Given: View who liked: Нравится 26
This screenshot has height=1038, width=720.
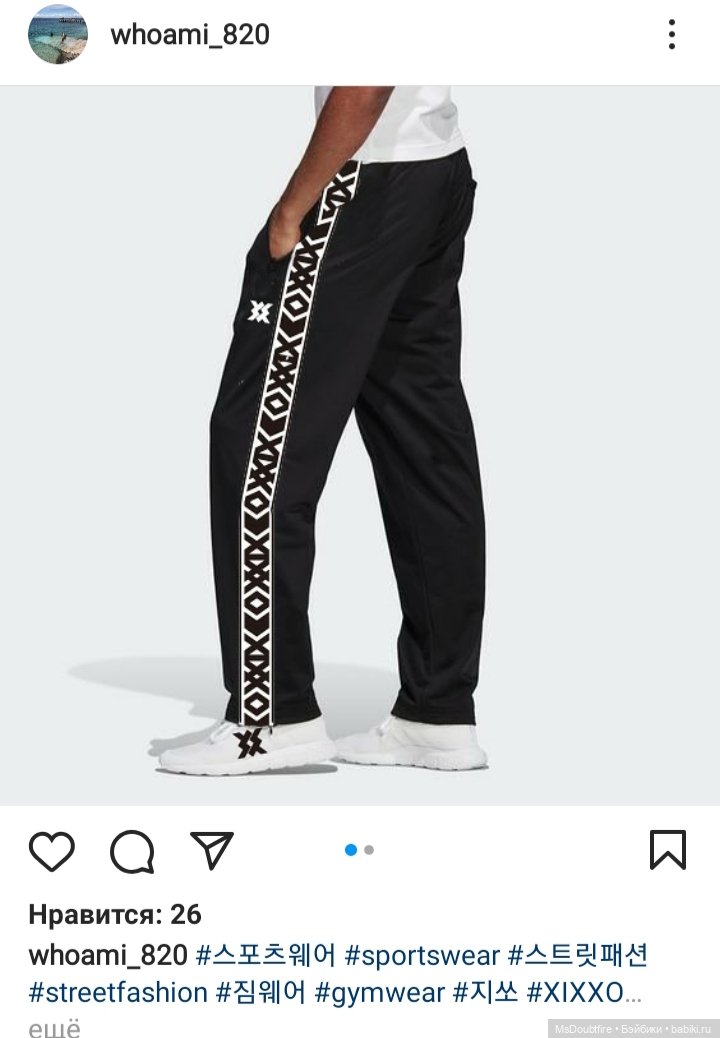Looking at the screenshot, I should click(x=115, y=914).
